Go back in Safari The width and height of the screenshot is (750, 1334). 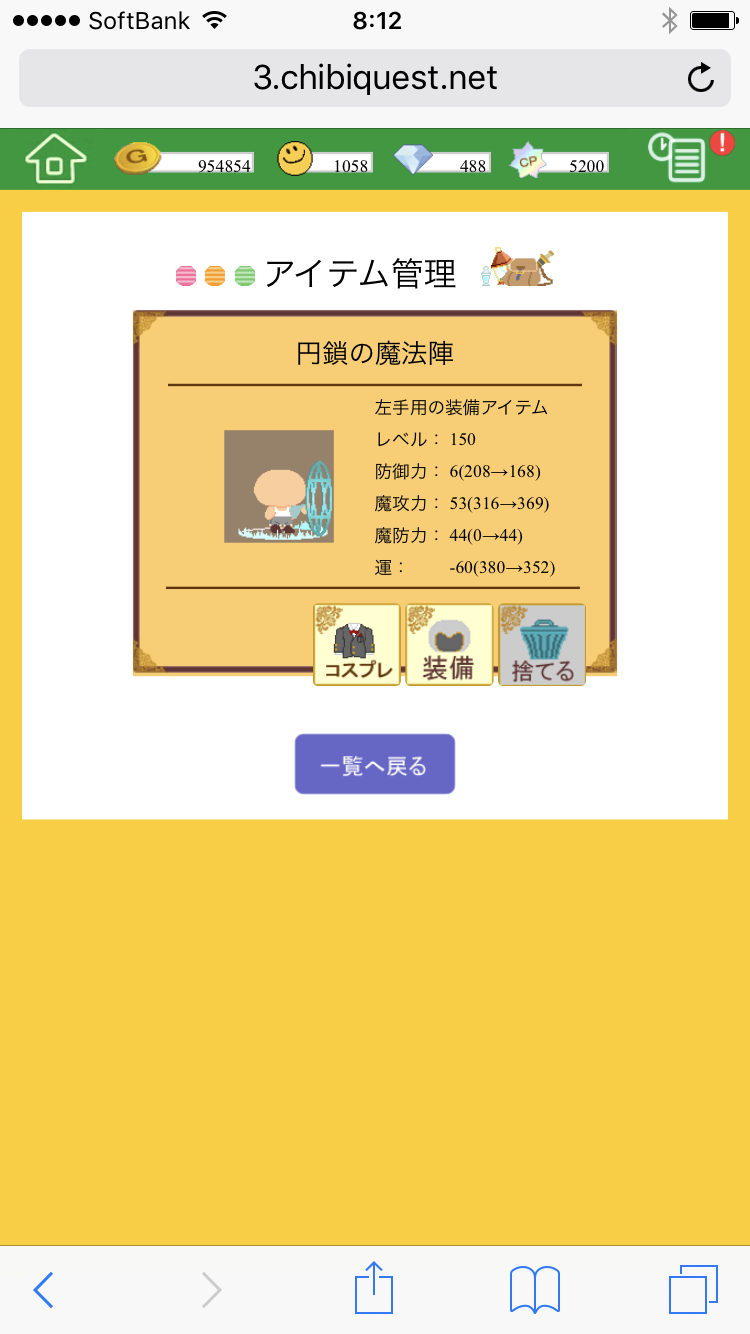point(43,1290)
